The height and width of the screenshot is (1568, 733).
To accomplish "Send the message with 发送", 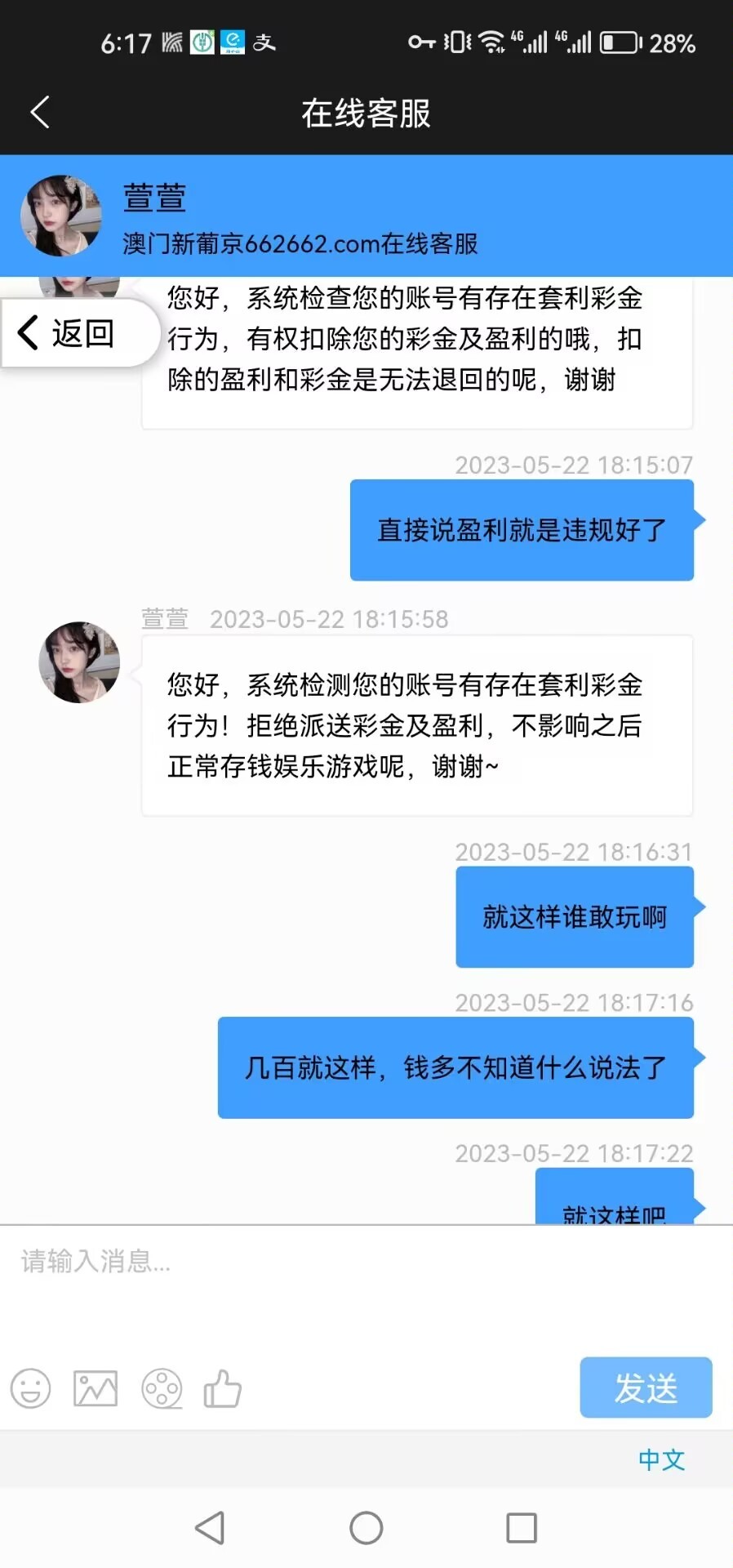I will click(645, 1388).
